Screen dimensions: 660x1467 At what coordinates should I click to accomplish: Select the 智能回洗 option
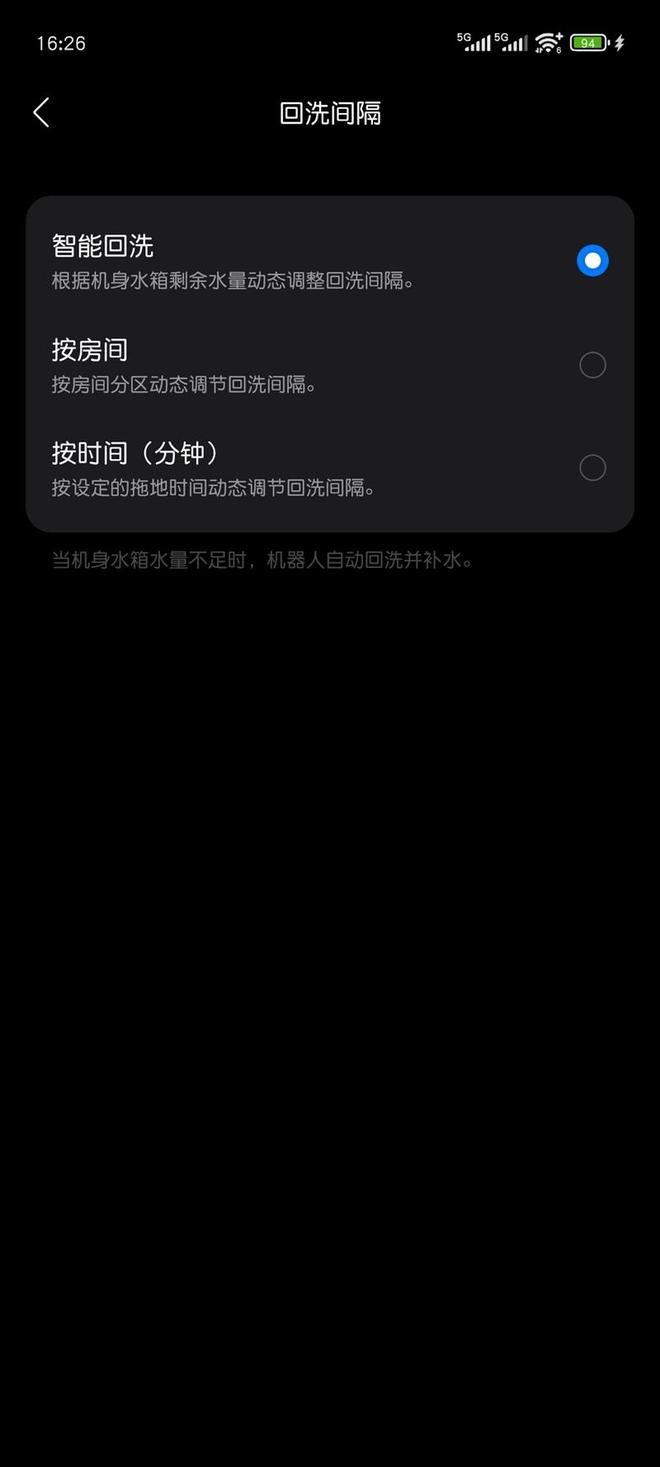pyautogui.click(x=592, y=261)
